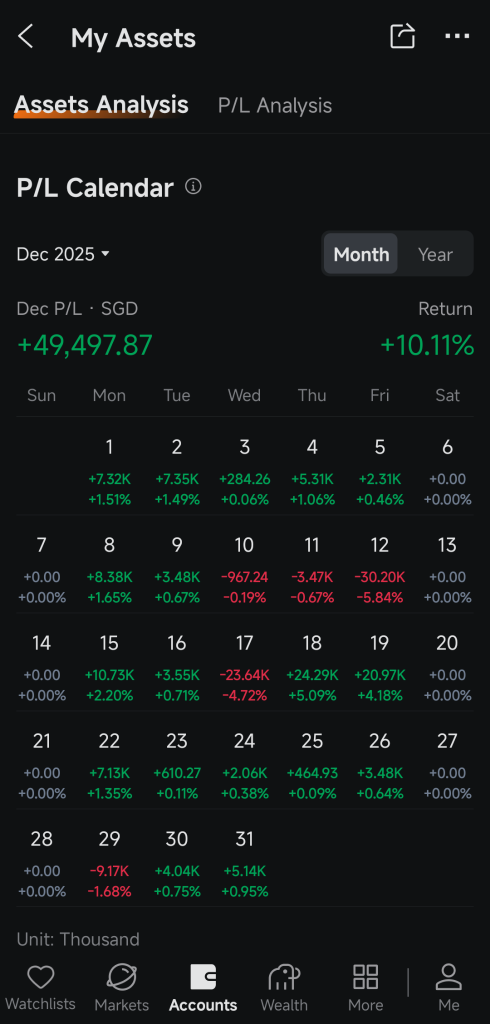Switch to the P/L Analysis tab

(275, 106)
